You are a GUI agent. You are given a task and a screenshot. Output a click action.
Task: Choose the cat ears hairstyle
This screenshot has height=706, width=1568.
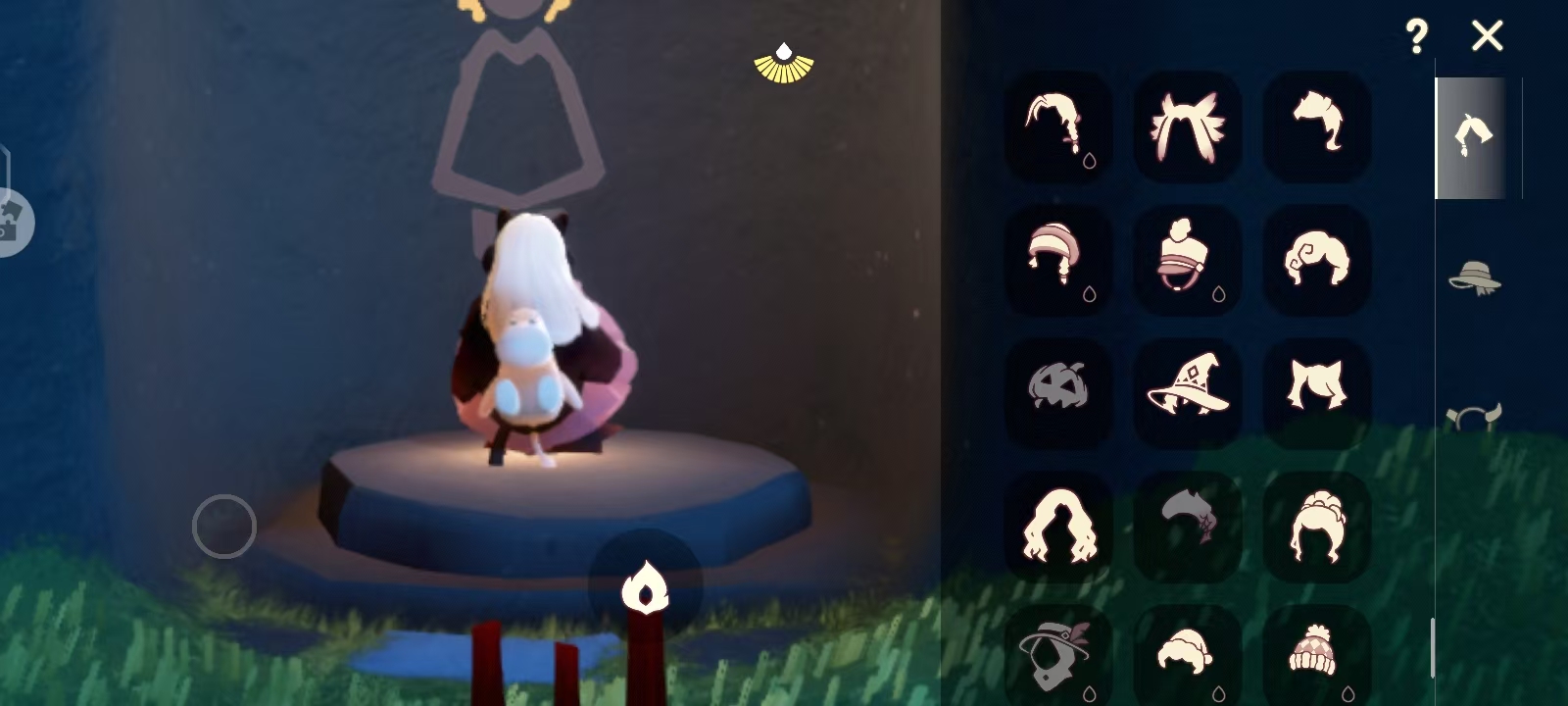1316,386
